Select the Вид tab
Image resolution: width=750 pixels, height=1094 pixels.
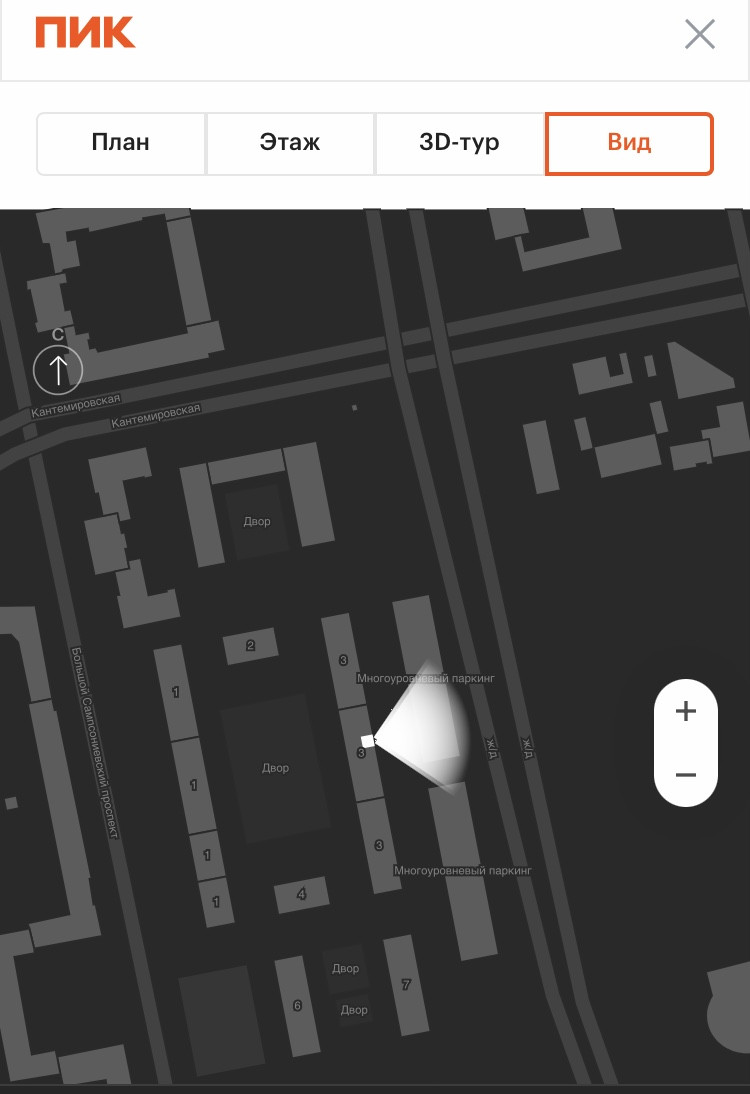(x=629, y=143)
